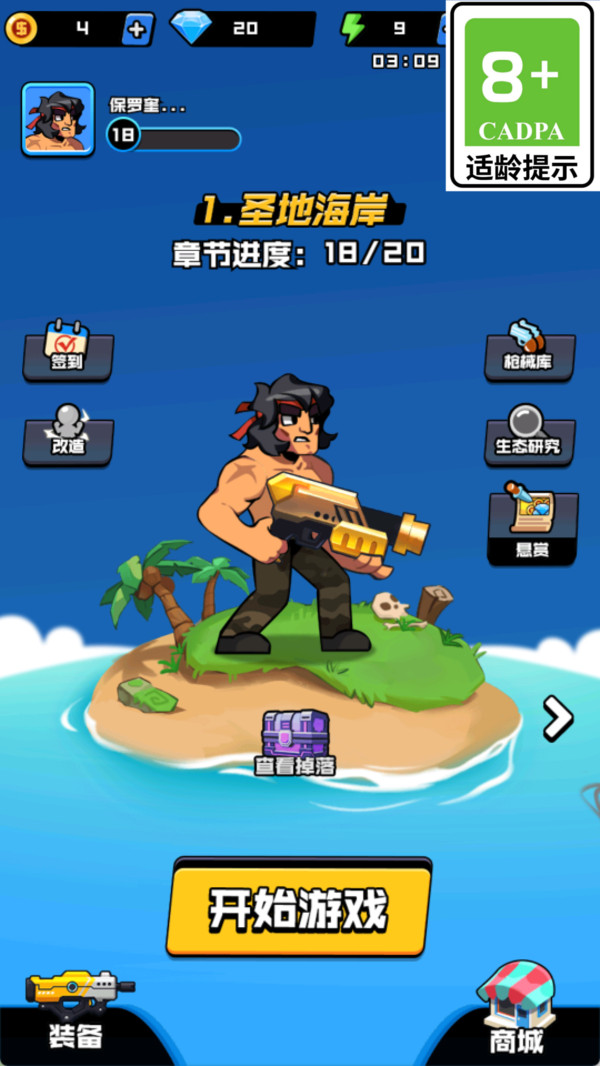Open the 枪械库 gun armory
Screen dimensions: 600x1066
tap(530, 351)
